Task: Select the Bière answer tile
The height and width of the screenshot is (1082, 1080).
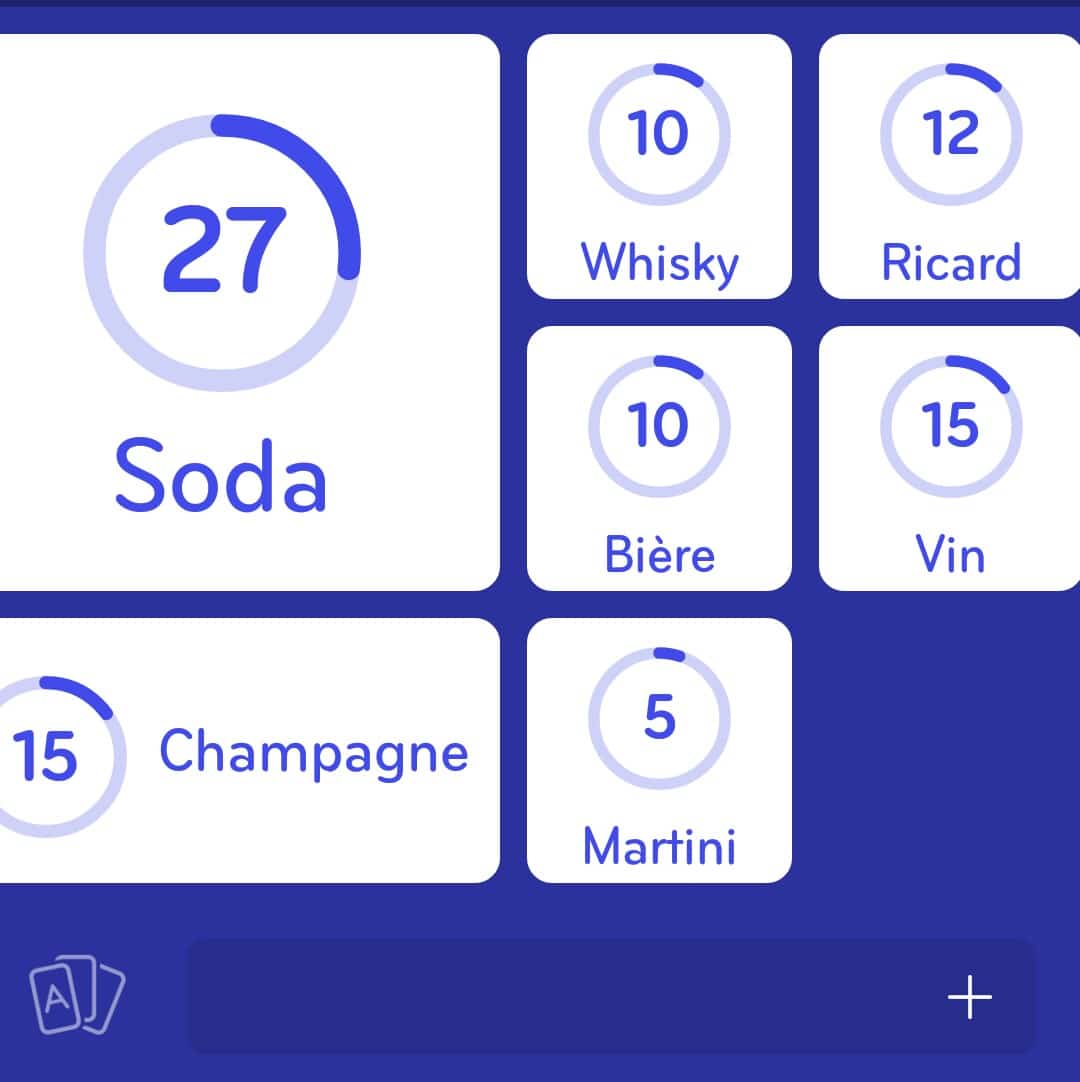Action: pos(659,455)
